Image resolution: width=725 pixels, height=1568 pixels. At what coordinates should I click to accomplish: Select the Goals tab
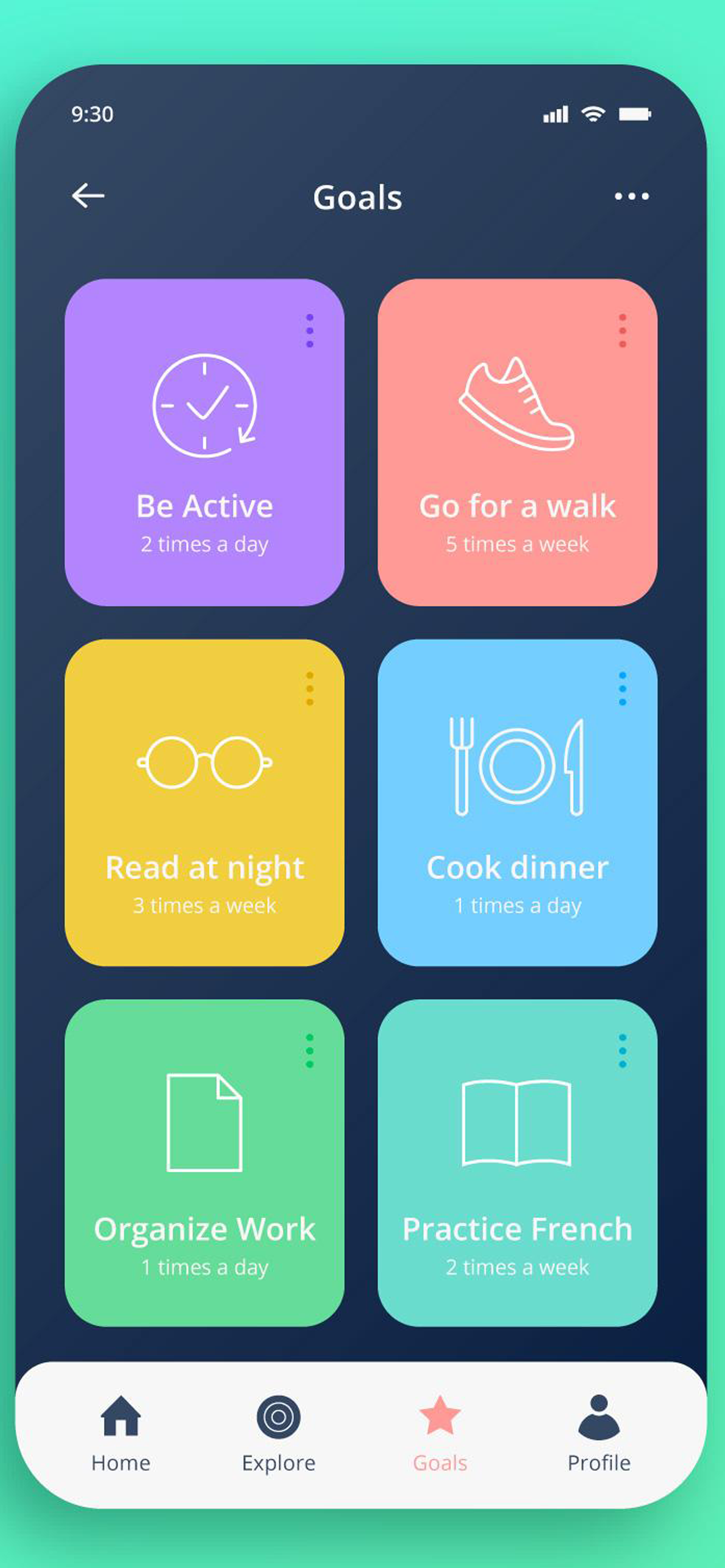(439, 1433)
